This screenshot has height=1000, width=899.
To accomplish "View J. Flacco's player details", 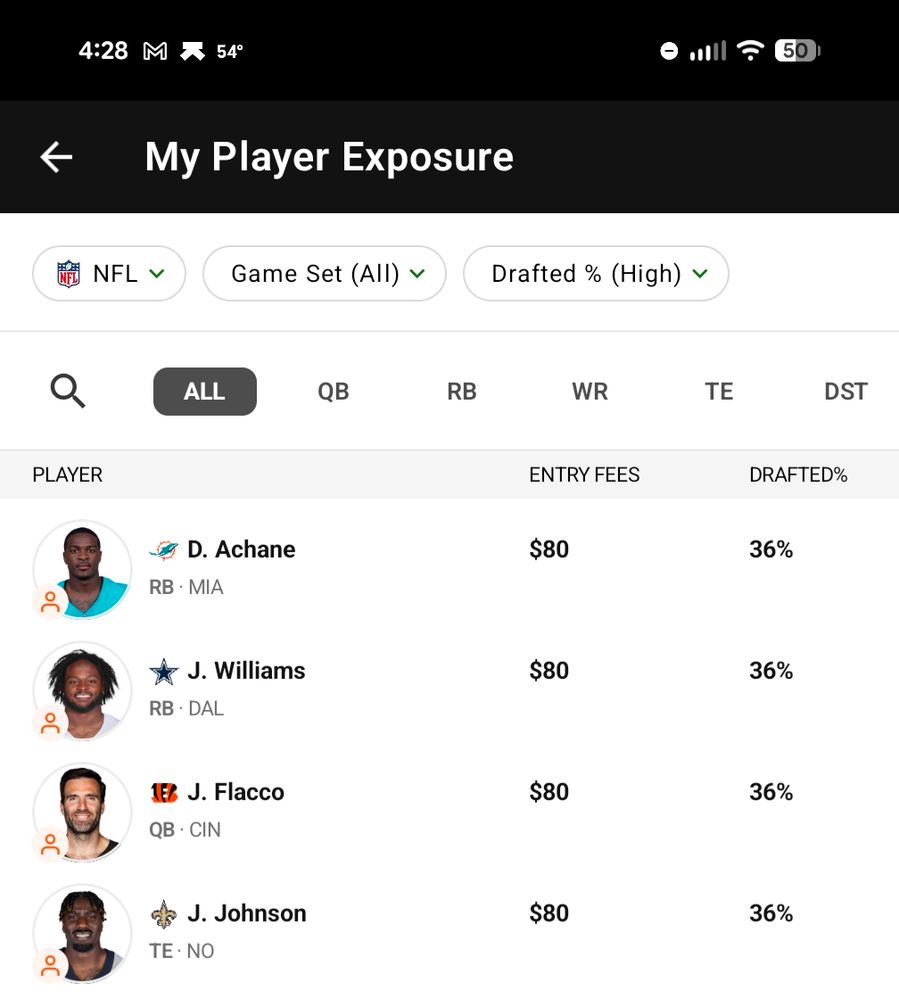I will point(450,811).
